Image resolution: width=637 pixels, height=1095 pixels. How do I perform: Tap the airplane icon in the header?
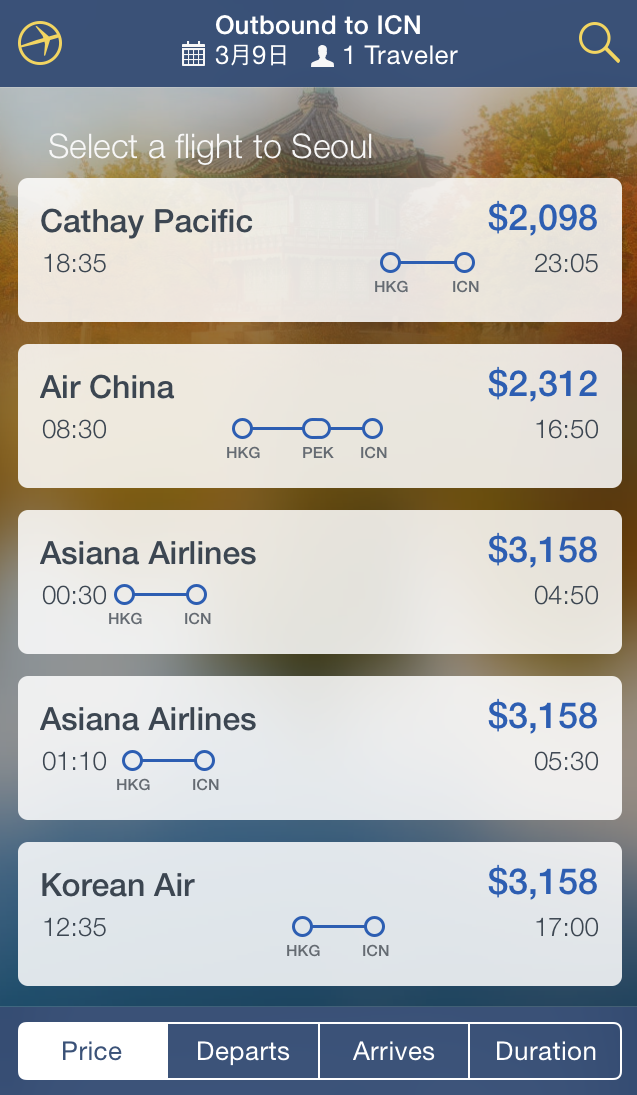40,43
